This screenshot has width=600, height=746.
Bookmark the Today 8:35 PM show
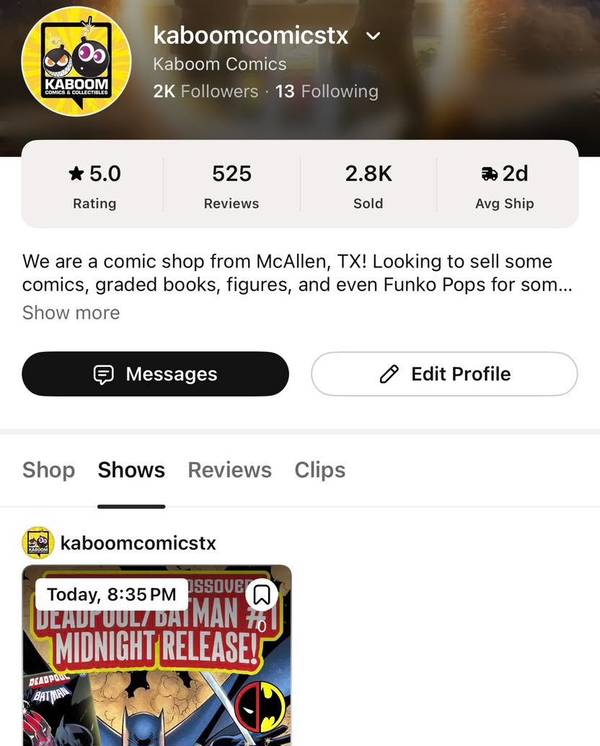point(261,595)
